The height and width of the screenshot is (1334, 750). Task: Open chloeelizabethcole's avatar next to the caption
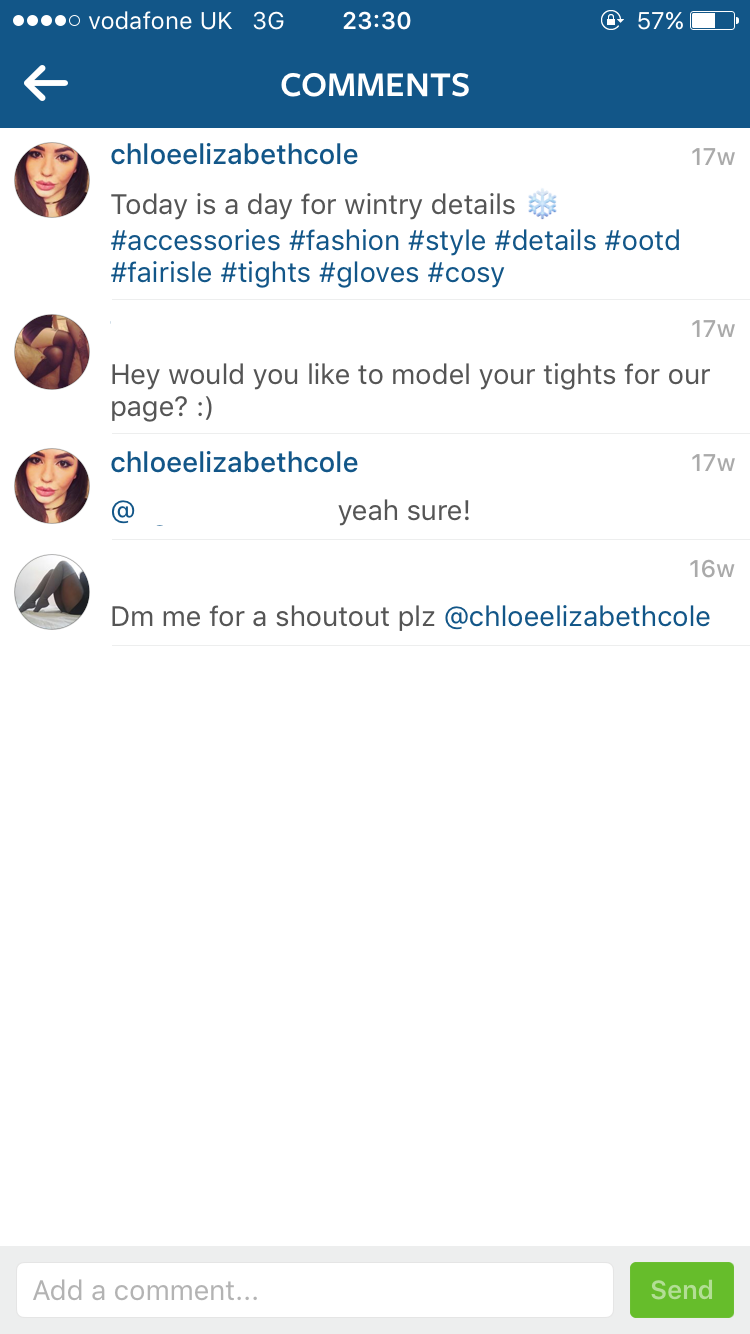click(x=52, y=180)
